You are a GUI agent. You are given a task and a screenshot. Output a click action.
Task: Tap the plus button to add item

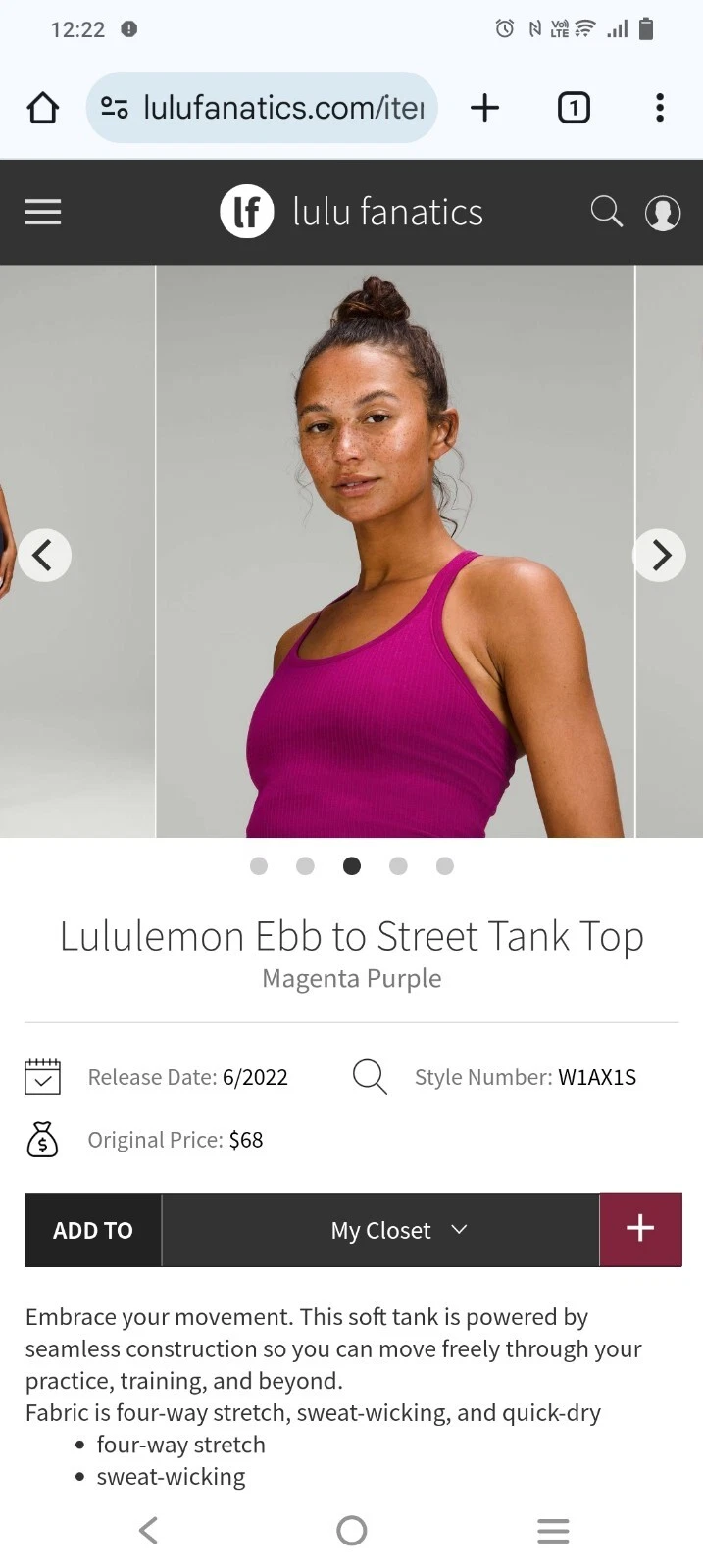(x=640, y=1229)
